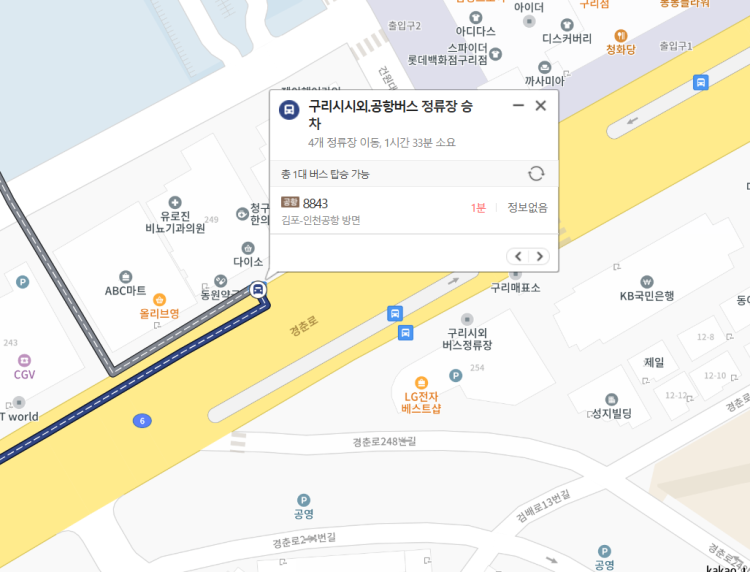This screenshot has height=572, width=750.
Task: Select the LG전자 베스트샵 marker
Action: (x=421, y=382)
